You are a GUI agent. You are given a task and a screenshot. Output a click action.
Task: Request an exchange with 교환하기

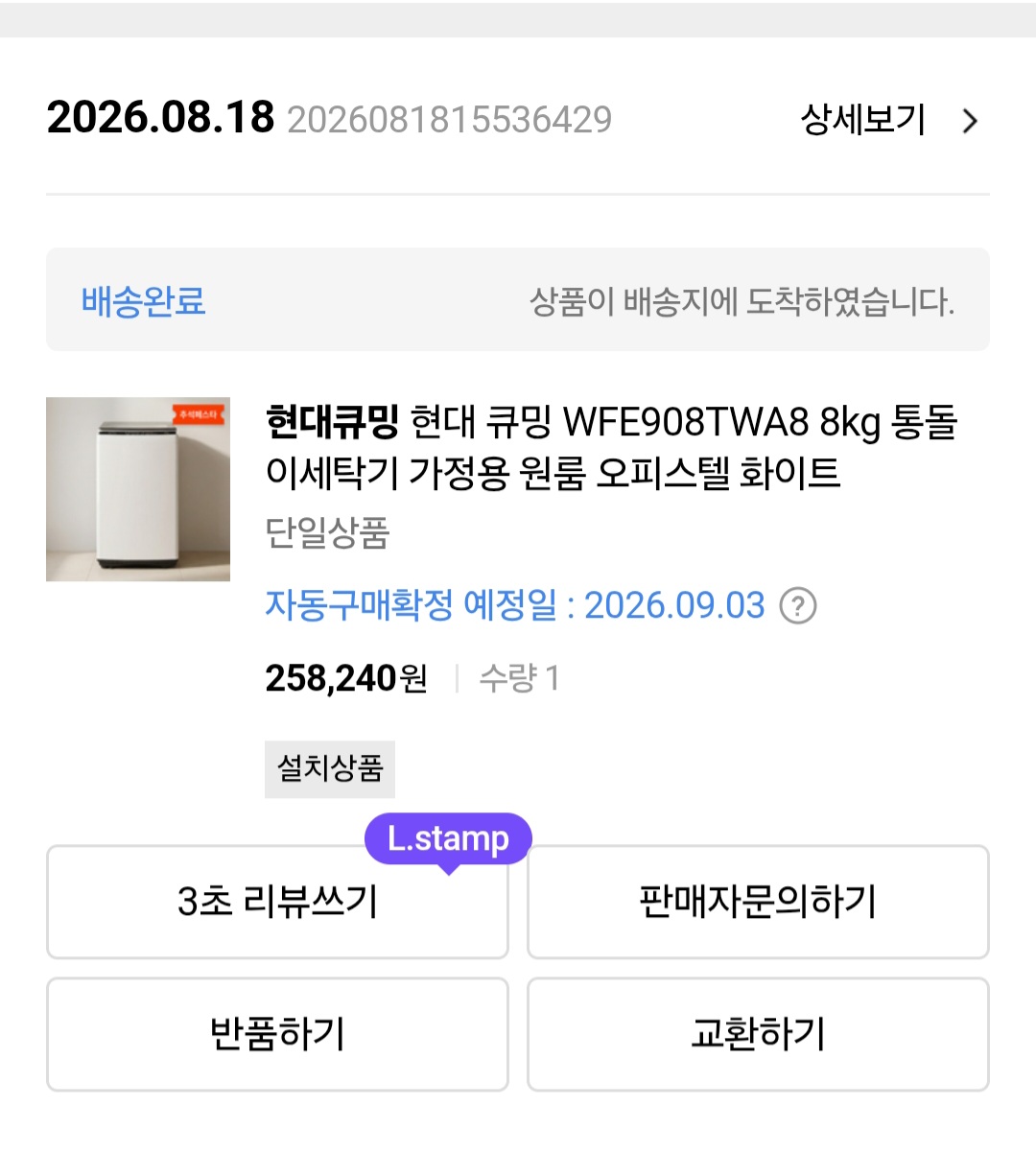click(758, 1034)
